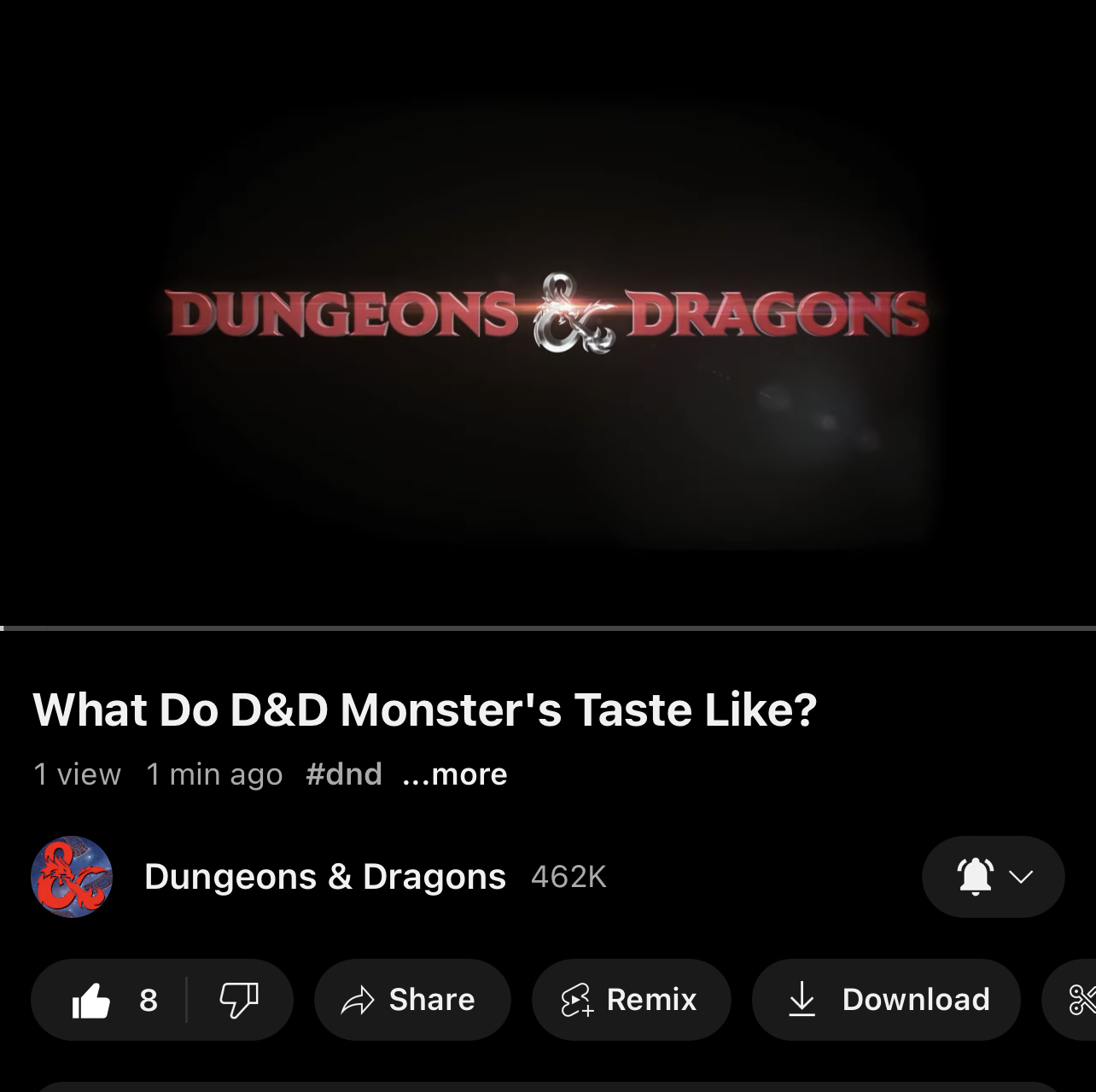Tap the video player to show controls
Viewport: 1096px width, 1092px height.
coord(548,312)
